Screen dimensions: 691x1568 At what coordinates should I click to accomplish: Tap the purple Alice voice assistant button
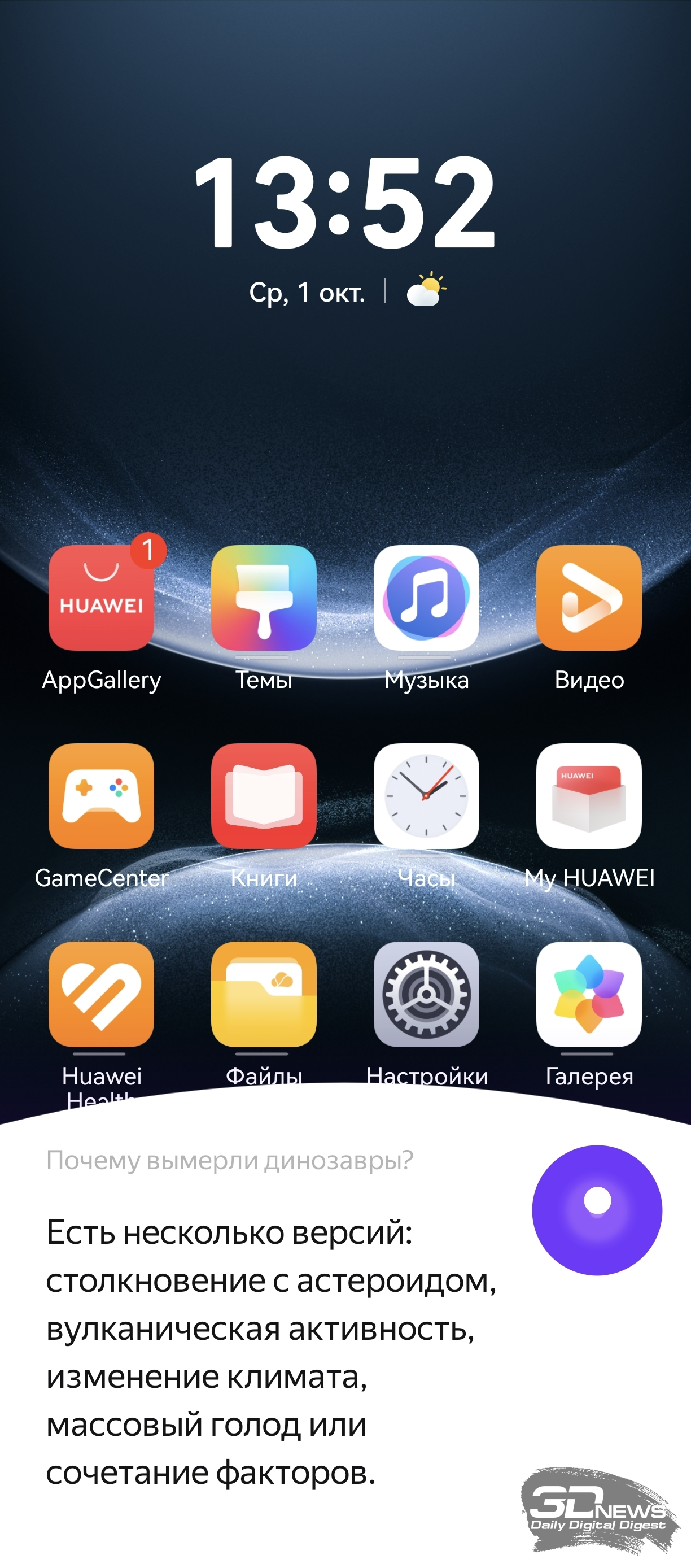596,1209
